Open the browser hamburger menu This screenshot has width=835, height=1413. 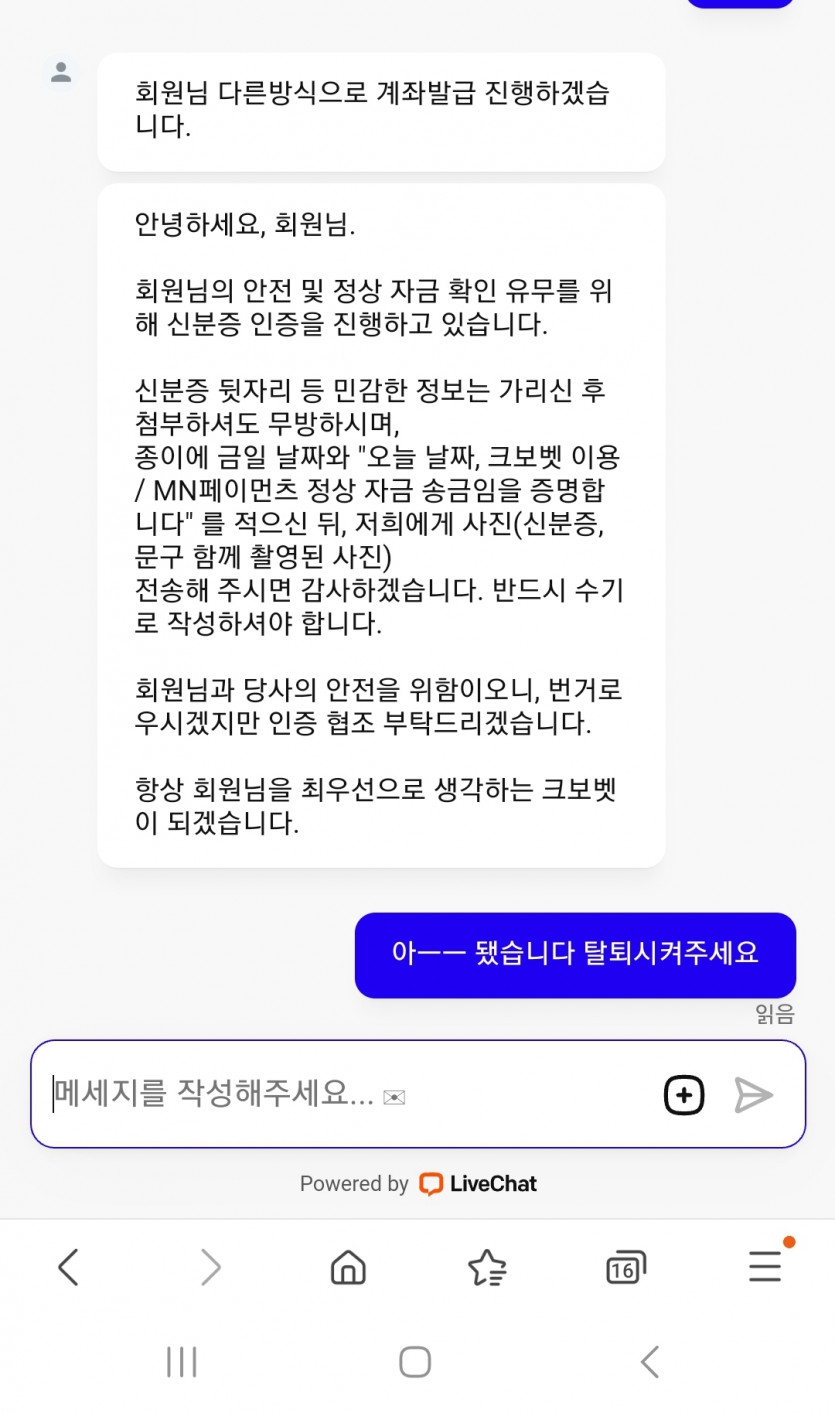tap(765, 1268)
